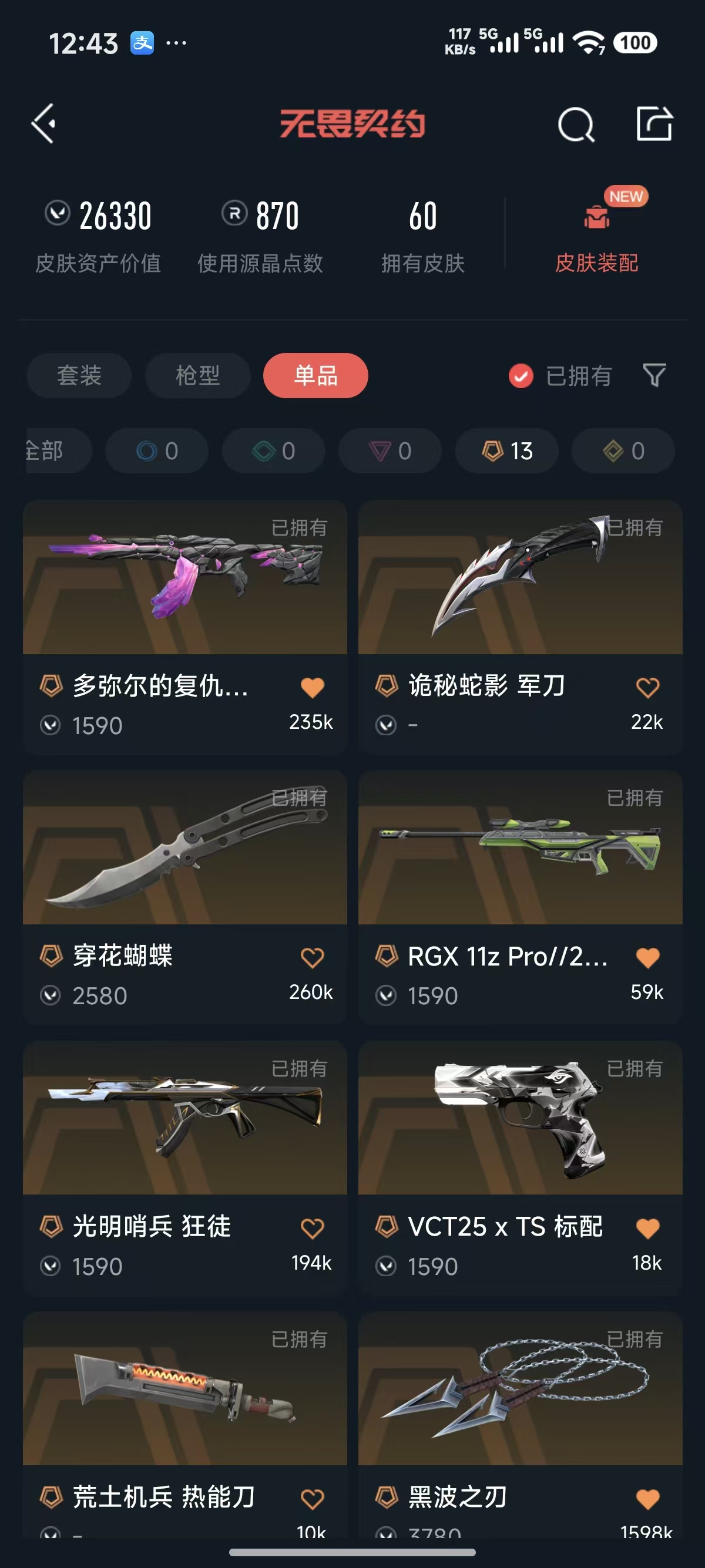This screenshot has height=1568, width=705.
Task: Like the 光明哨兵 狂徒 skin
Action: 312,1228
